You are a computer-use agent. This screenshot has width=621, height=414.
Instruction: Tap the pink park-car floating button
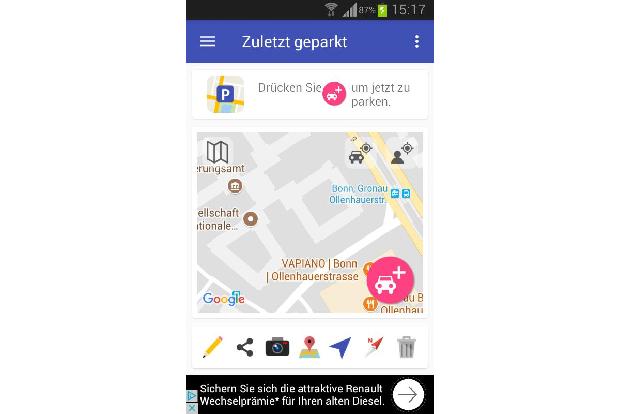tap(390, 278)
